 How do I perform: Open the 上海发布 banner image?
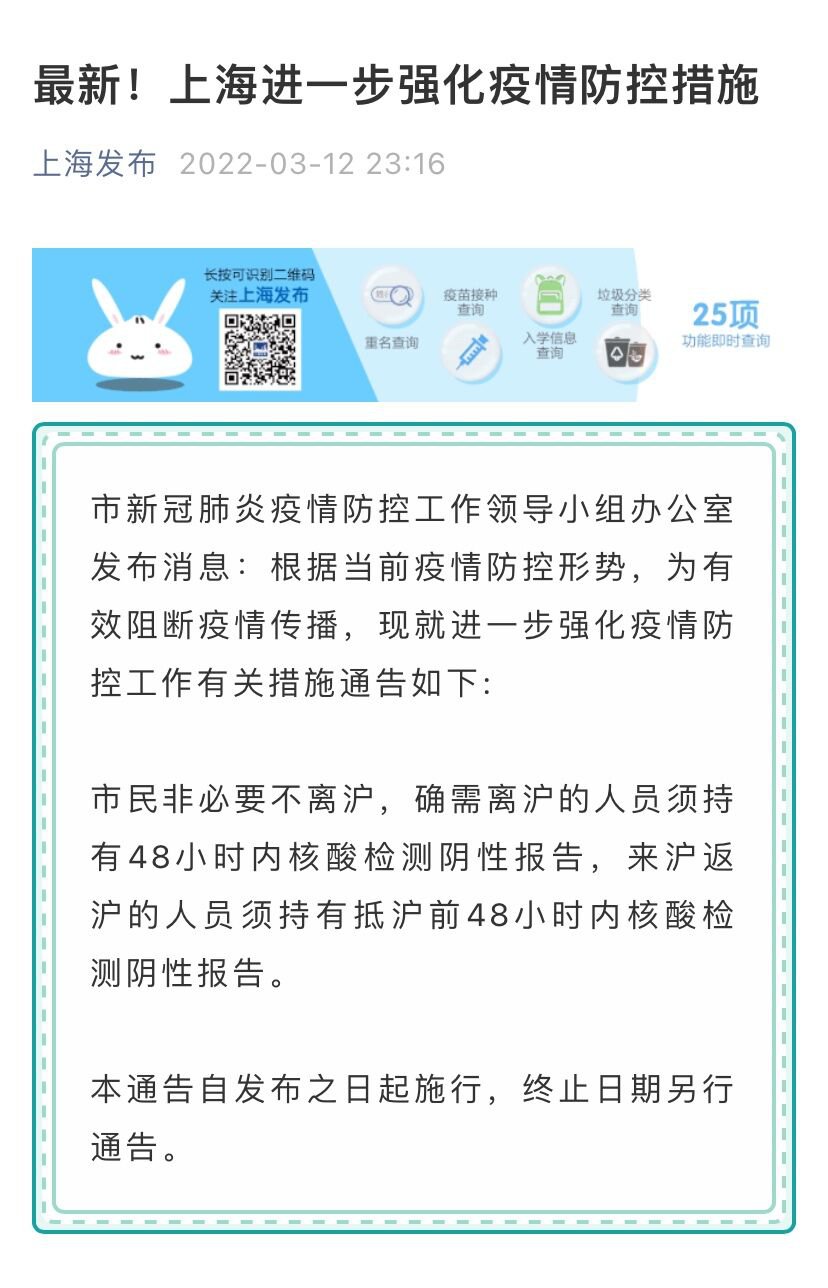pyautogui.click(x=413, y=325)
